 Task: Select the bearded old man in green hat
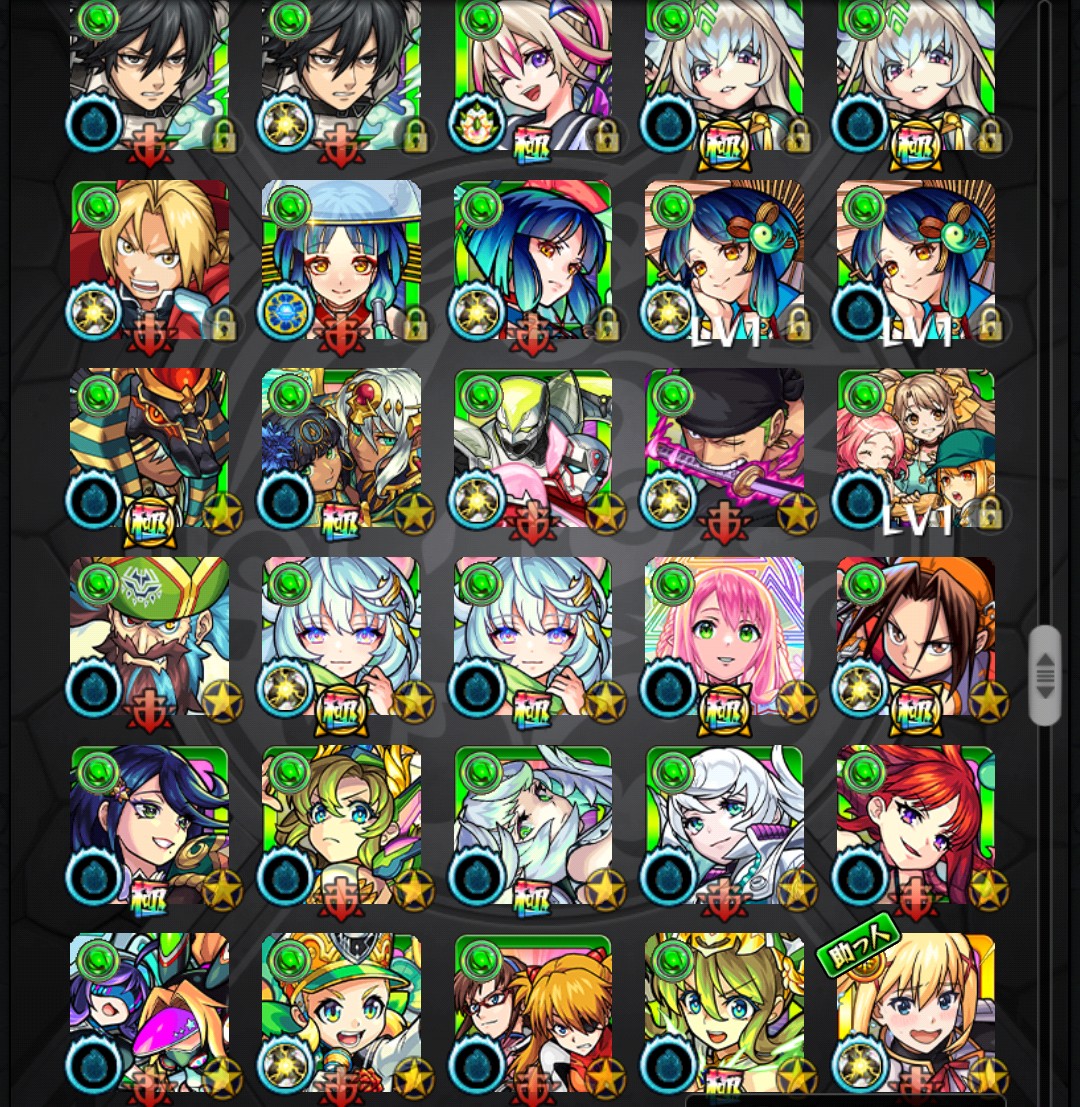(x=150, y=637)
